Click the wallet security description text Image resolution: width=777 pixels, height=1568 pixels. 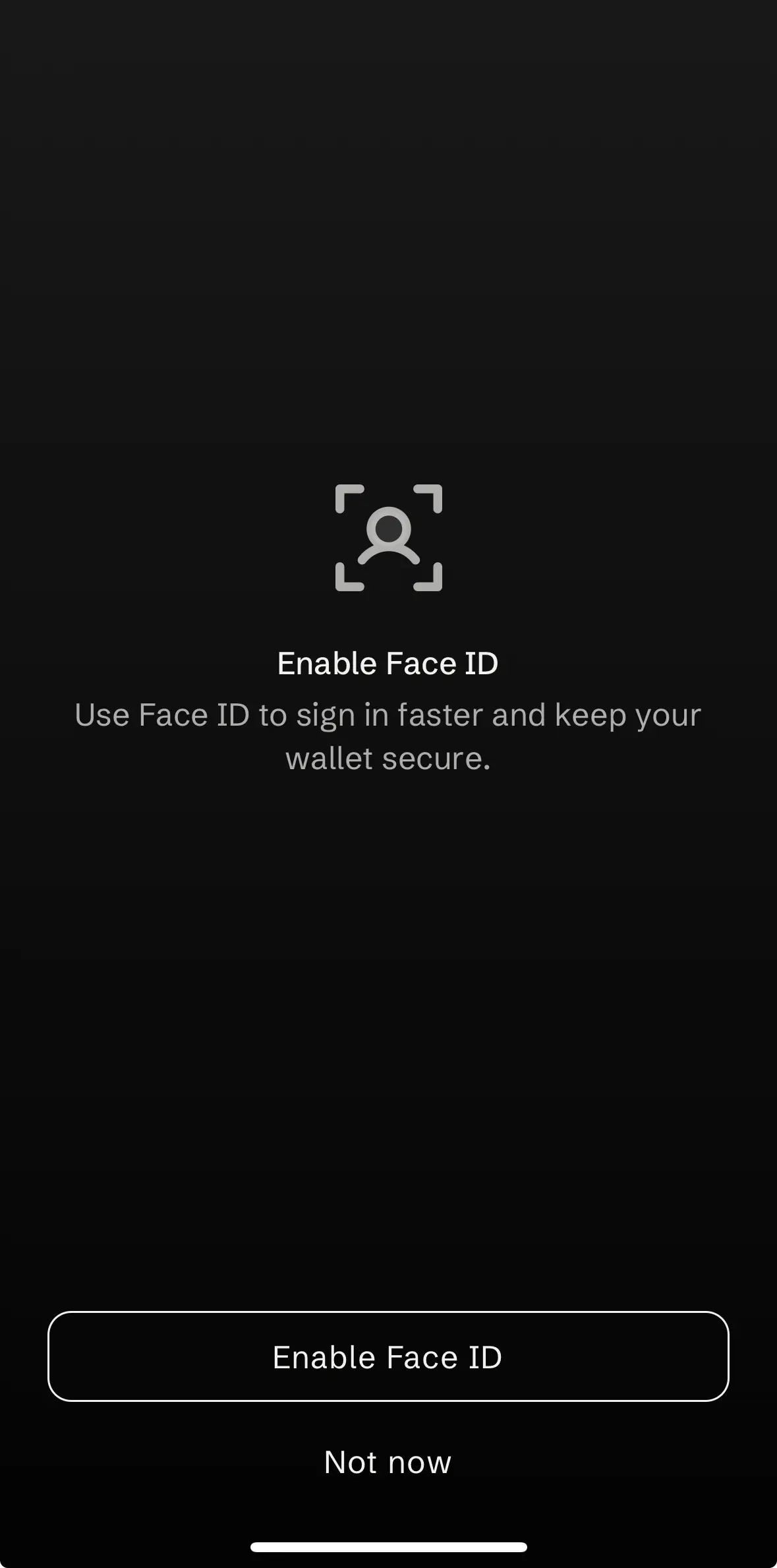(388, 736)
